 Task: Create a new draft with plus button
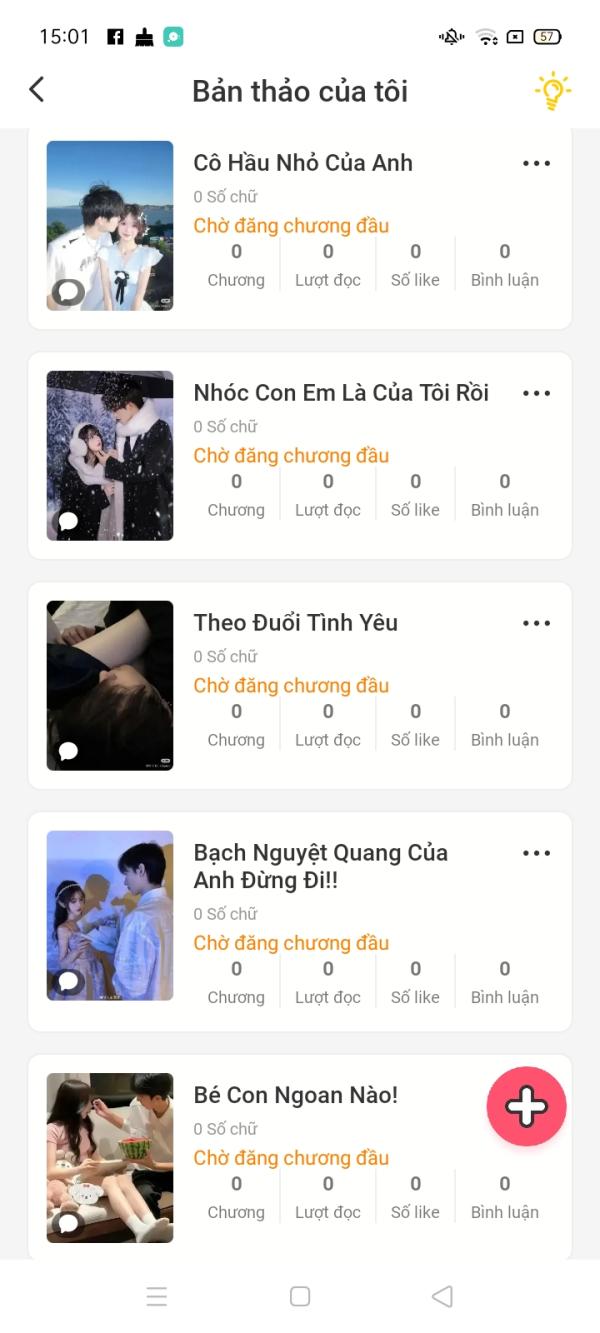coord(526,1106)
